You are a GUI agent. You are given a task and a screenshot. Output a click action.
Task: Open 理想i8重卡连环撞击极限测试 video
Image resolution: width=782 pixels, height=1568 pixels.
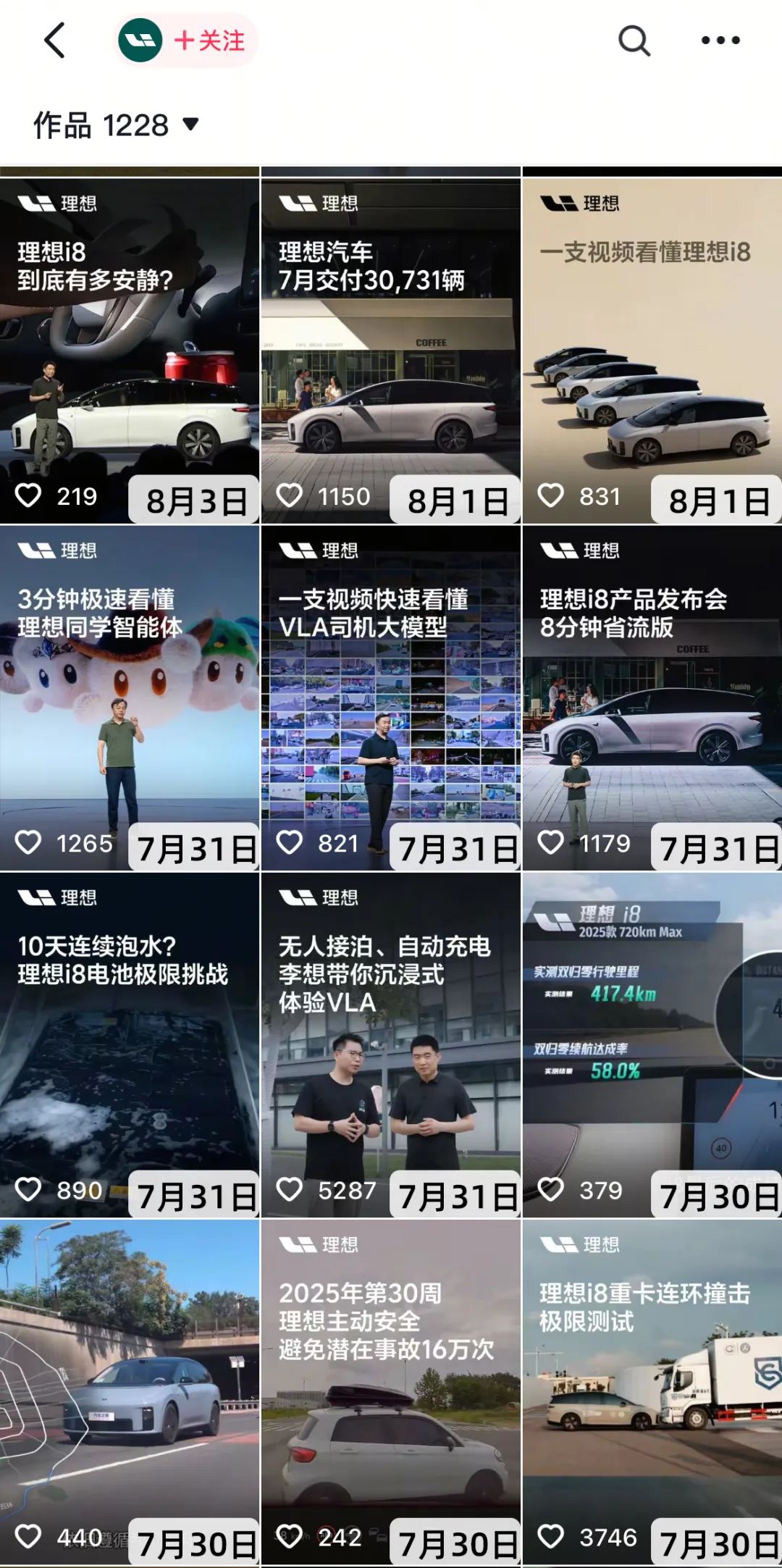point(652,1391)
